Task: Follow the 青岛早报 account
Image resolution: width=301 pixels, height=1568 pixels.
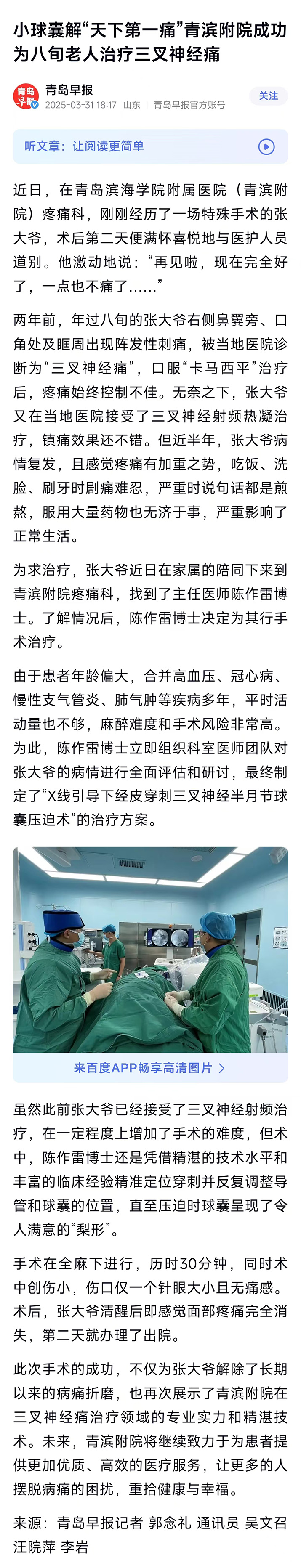Action: point(268,96)
